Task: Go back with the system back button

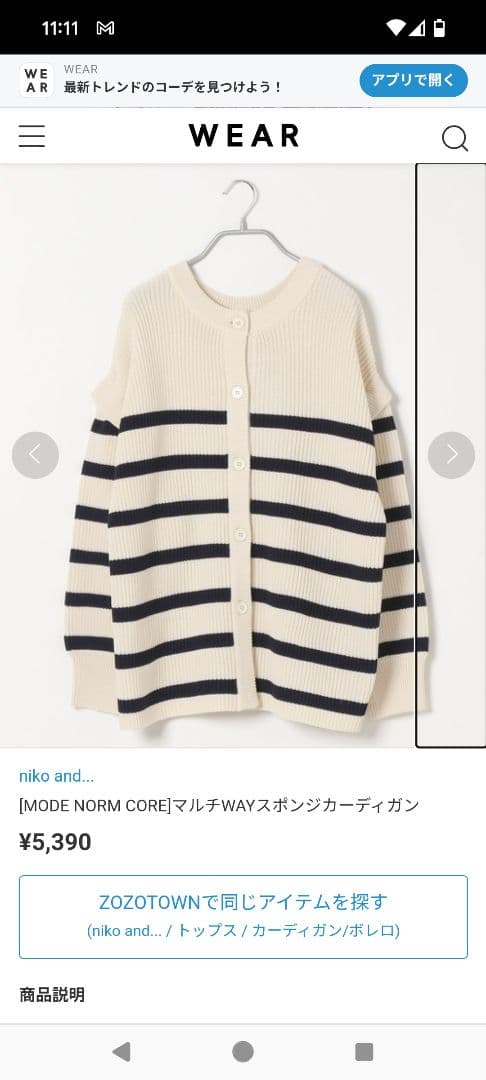Action: 121,1052
